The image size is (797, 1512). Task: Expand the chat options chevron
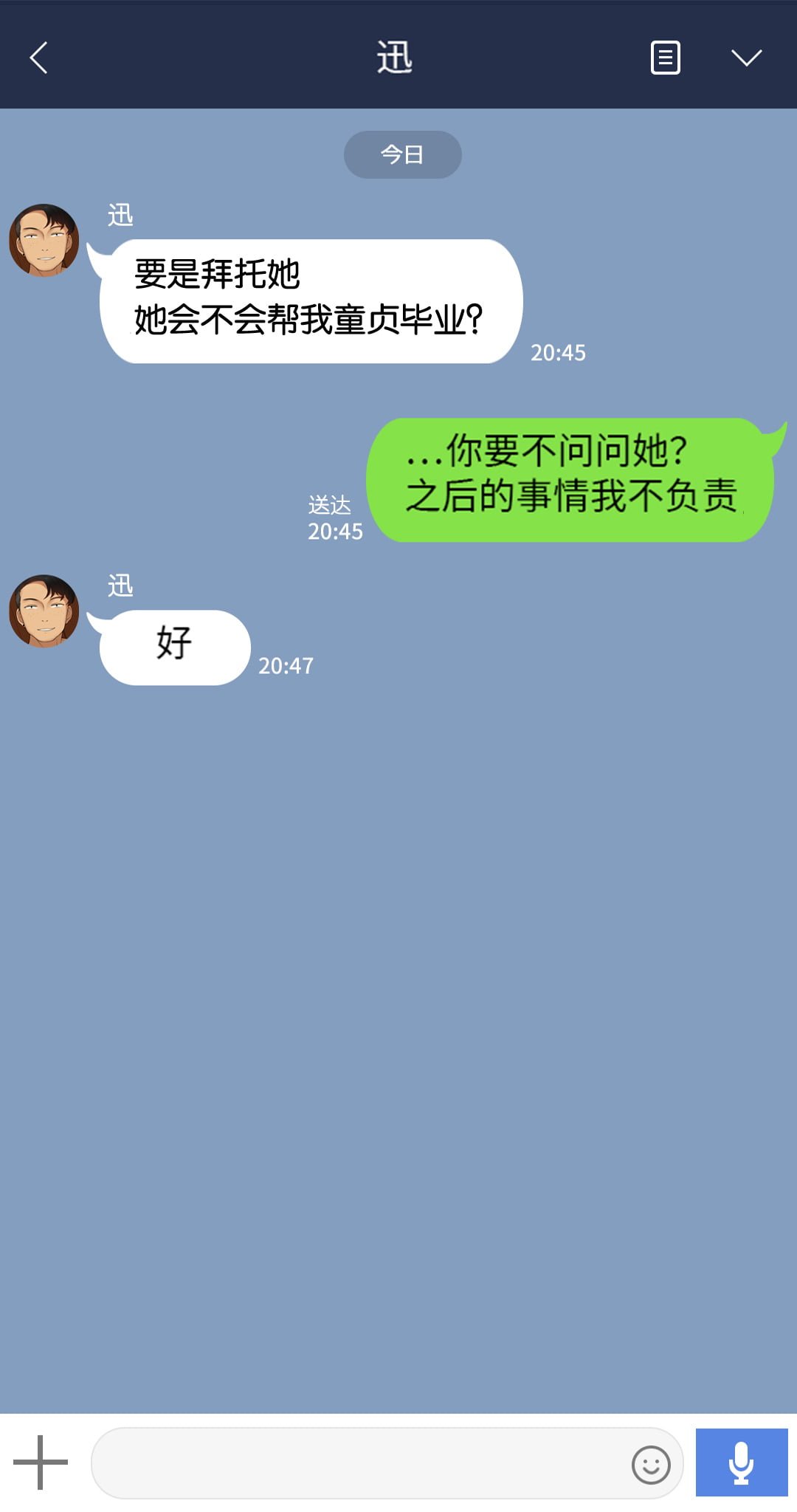point(746,58)
